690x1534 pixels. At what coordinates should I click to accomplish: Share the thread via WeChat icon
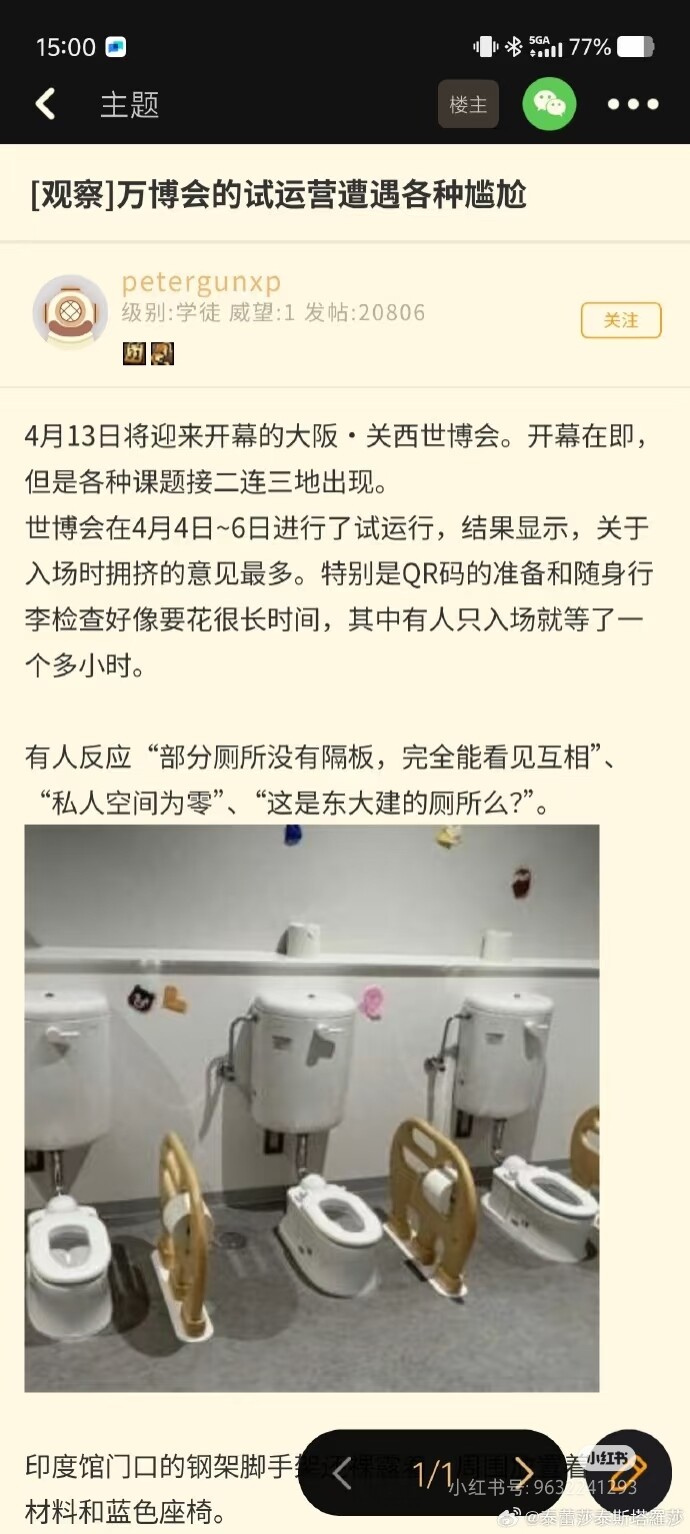pos(549,104)
